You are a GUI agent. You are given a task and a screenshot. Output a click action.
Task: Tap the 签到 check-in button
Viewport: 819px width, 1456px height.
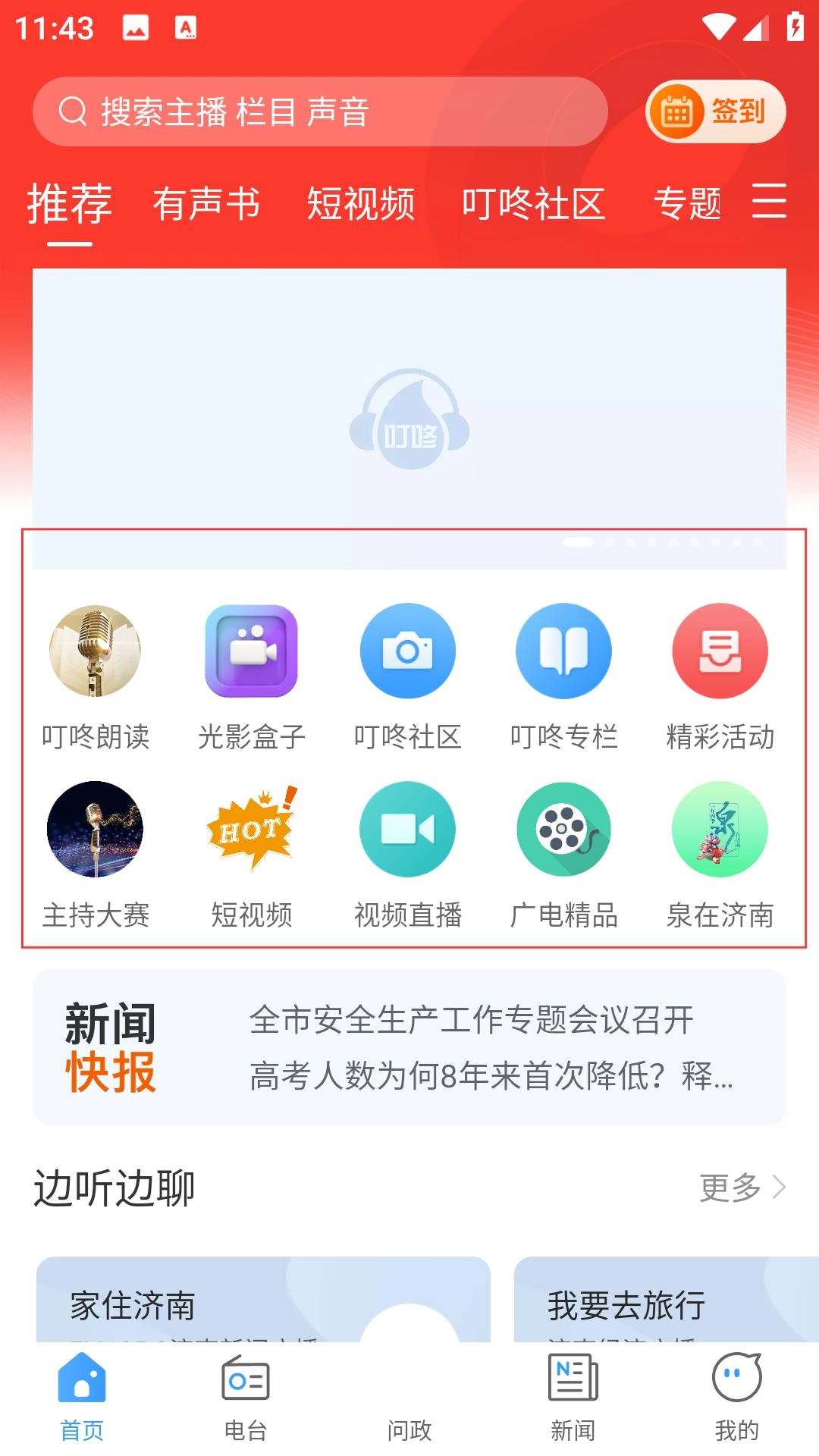(x=715, y=111)
